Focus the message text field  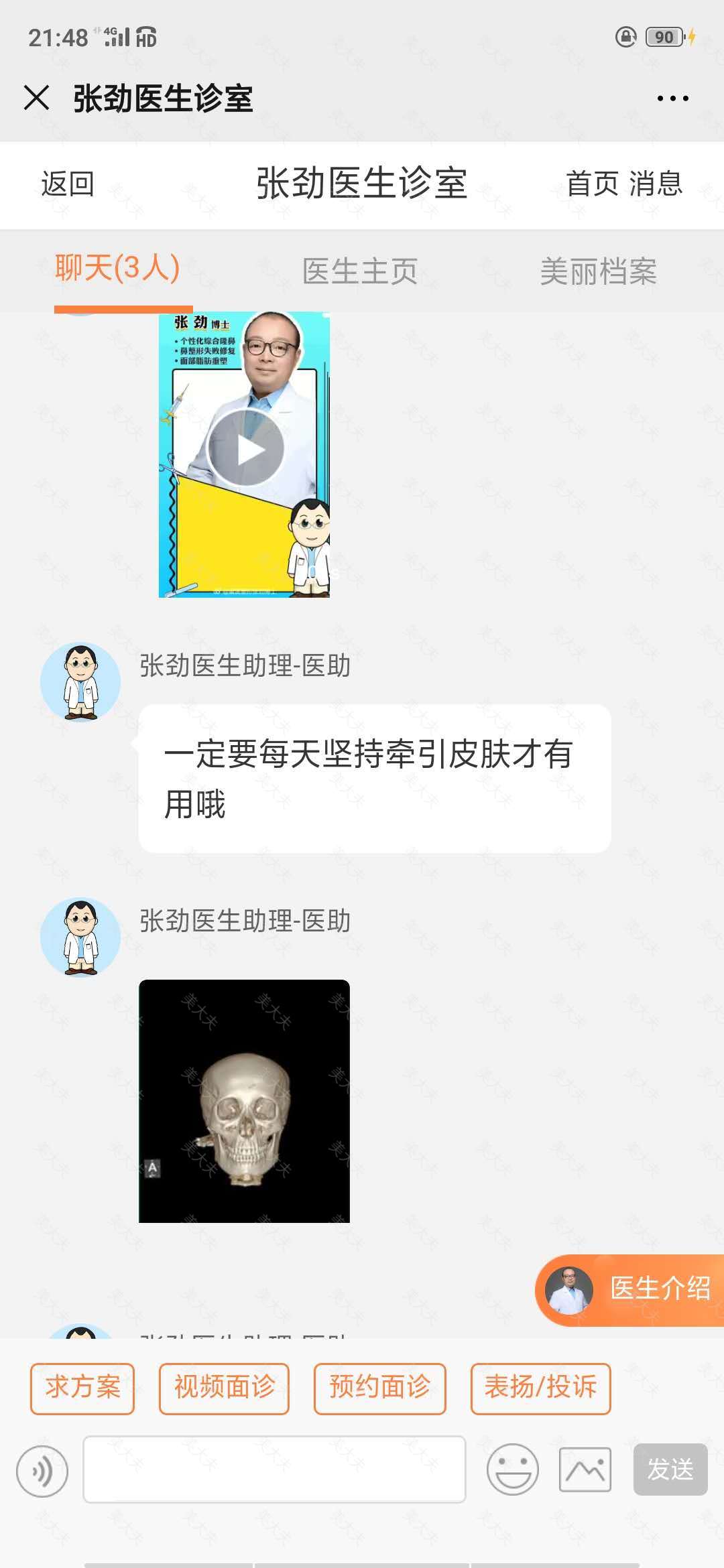274,1469
